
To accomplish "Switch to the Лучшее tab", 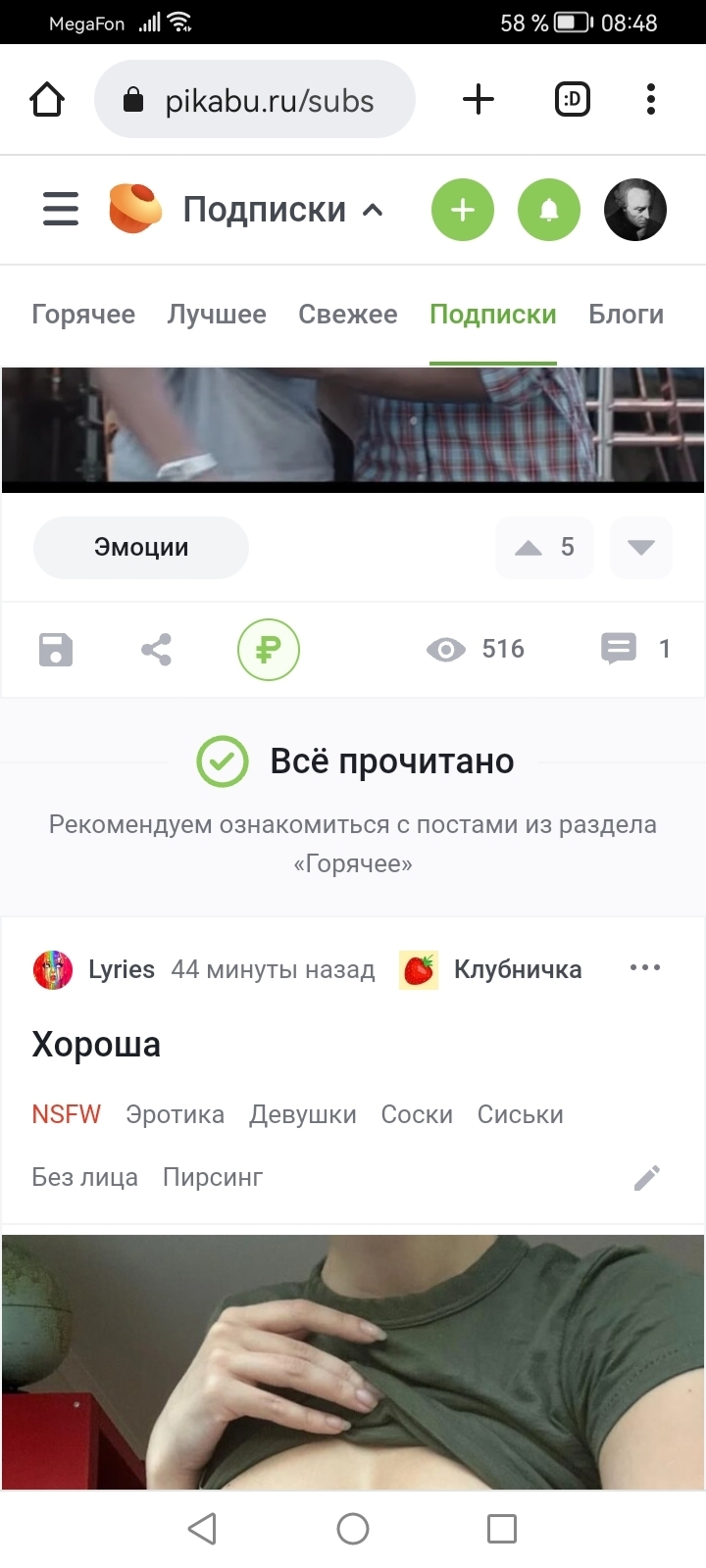I will coord(217,315).
